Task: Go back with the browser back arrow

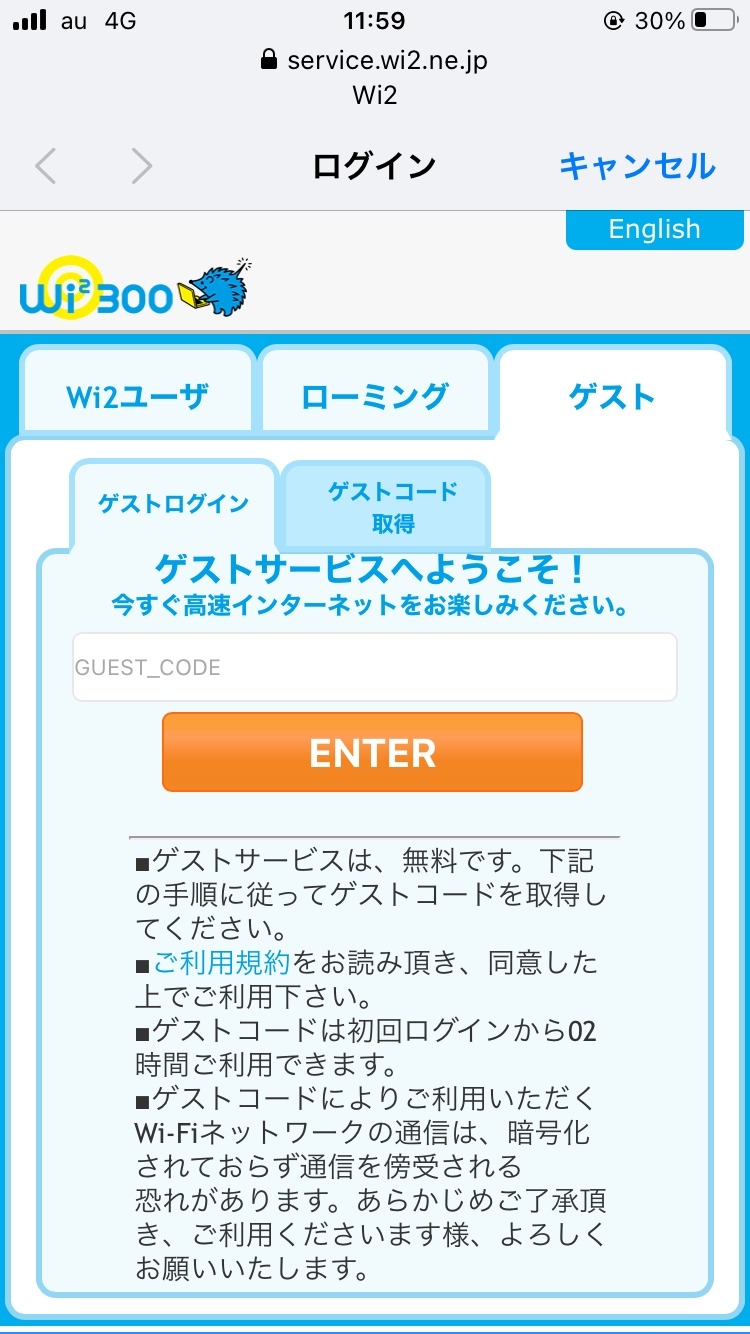Action: [x=45, y=166]
